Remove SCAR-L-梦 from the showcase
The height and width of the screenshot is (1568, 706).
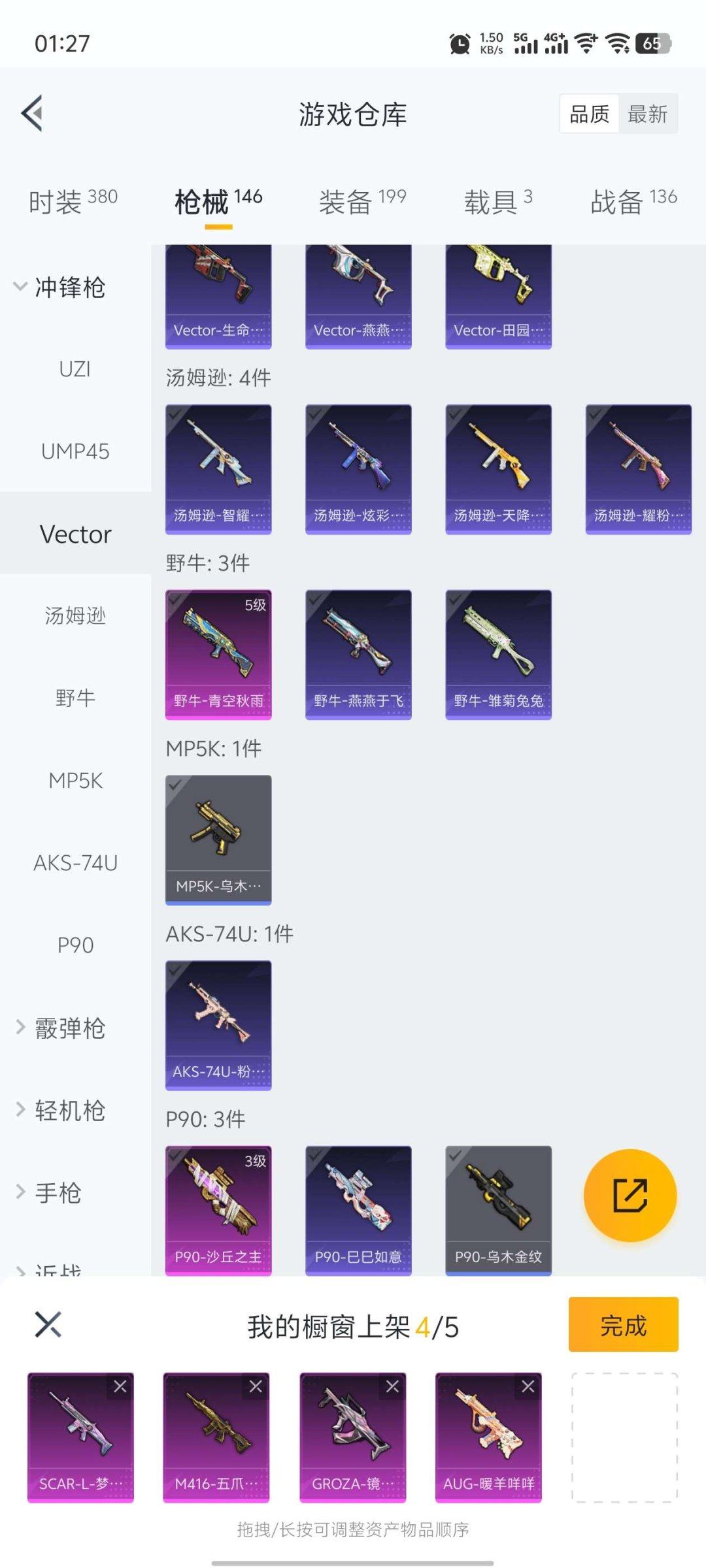(120, 1386)
